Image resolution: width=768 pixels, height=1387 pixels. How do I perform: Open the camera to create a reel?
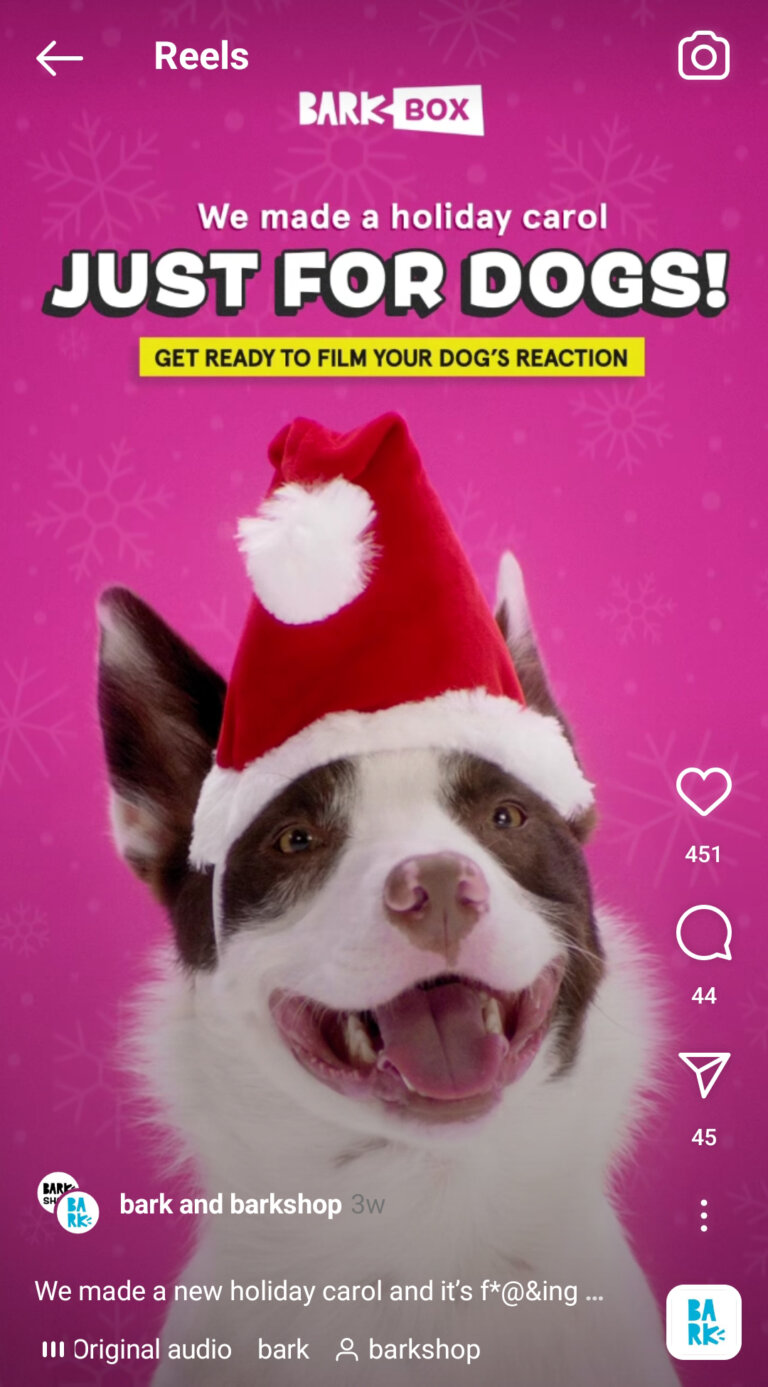[703, 56]
